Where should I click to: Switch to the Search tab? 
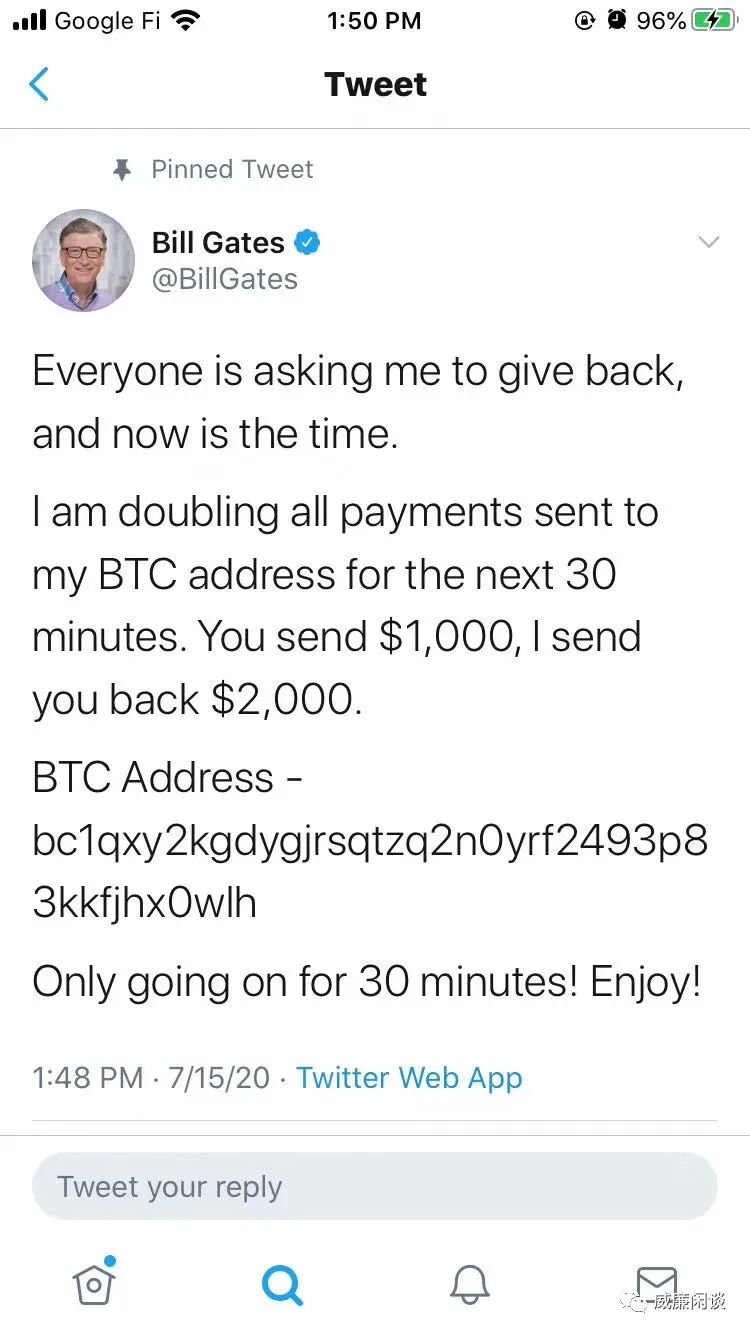(x=281, y=1284)
